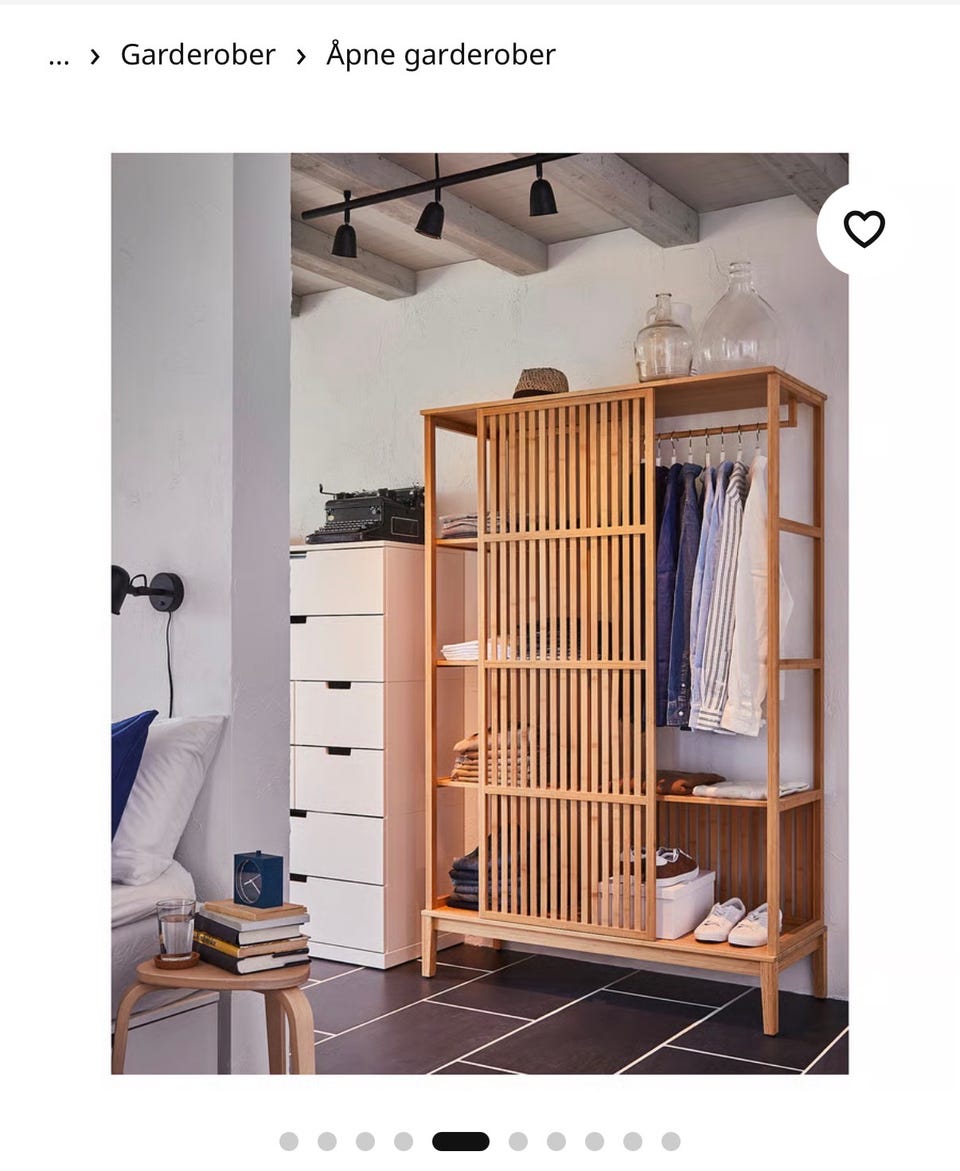960x1171 pixels.
Task: Favorite this wardrobe using the heart icon
Action: coord(866,229)
